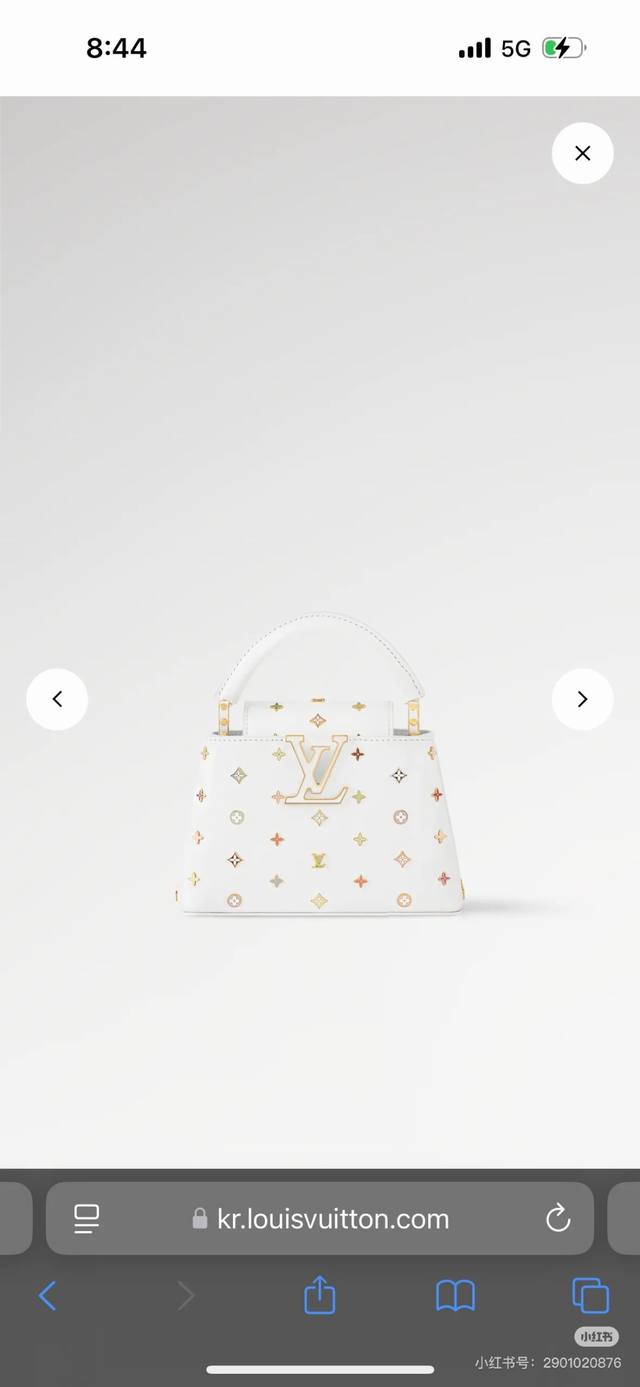Show all open tabs
The image size is (640, 1387).
coord(590,1296)
